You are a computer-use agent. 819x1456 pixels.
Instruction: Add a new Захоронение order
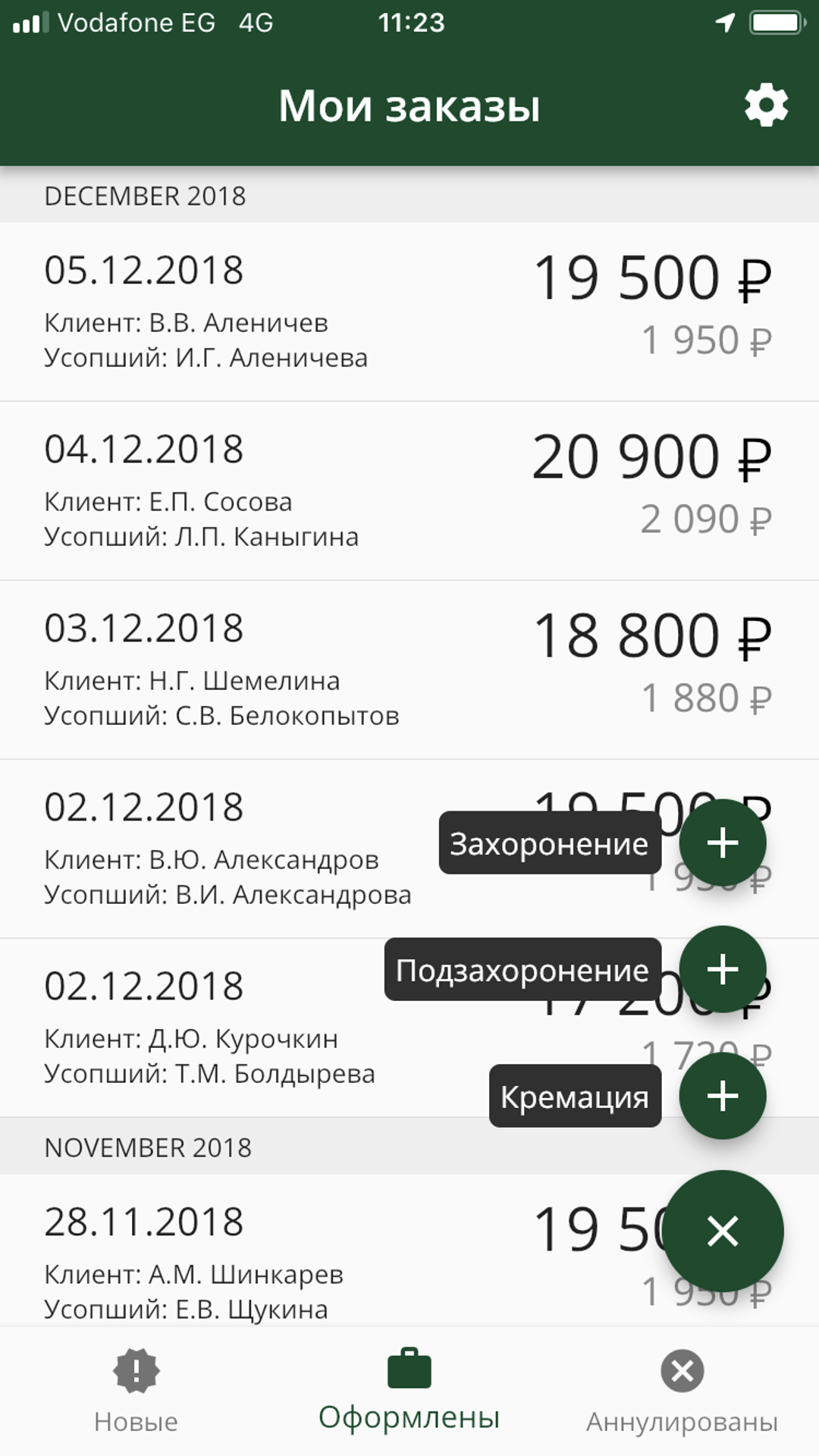[722, 843]
